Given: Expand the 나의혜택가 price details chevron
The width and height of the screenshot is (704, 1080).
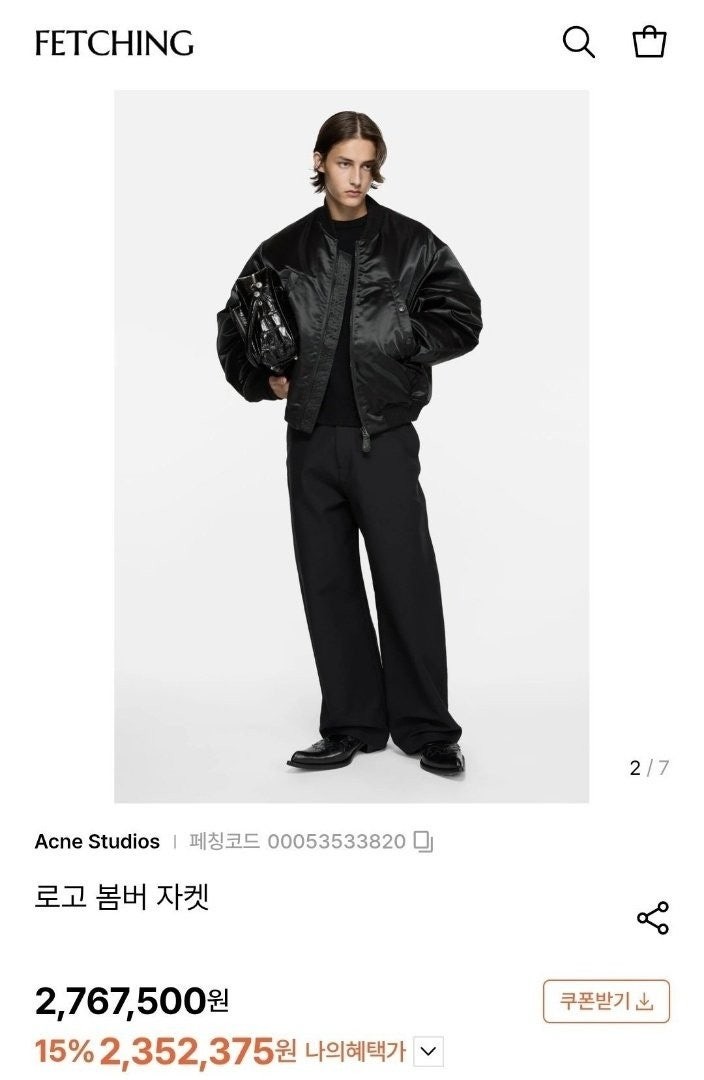Looking at the screenshot, I should pyautogui.click(x=428, y=1051).
